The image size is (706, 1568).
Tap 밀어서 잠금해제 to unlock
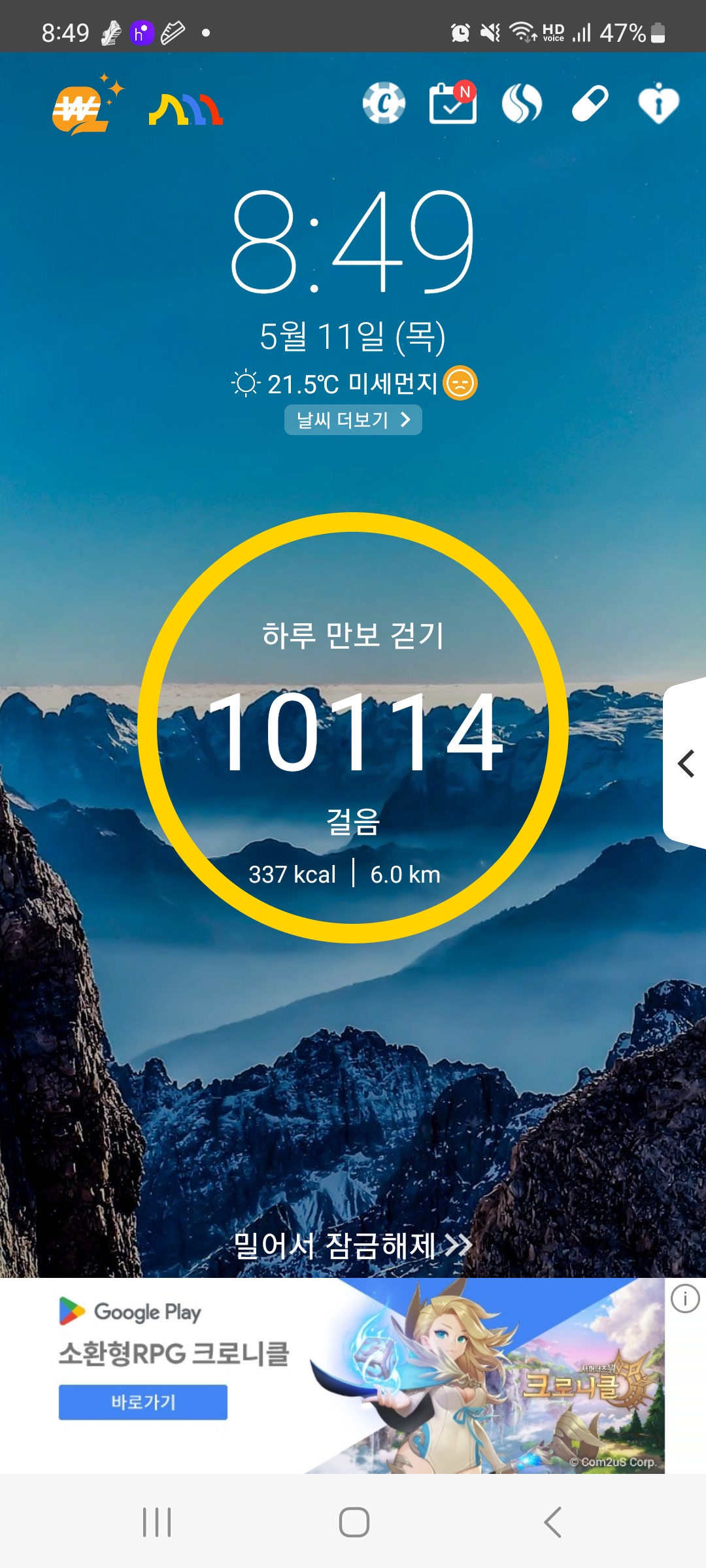(353, 1245)
